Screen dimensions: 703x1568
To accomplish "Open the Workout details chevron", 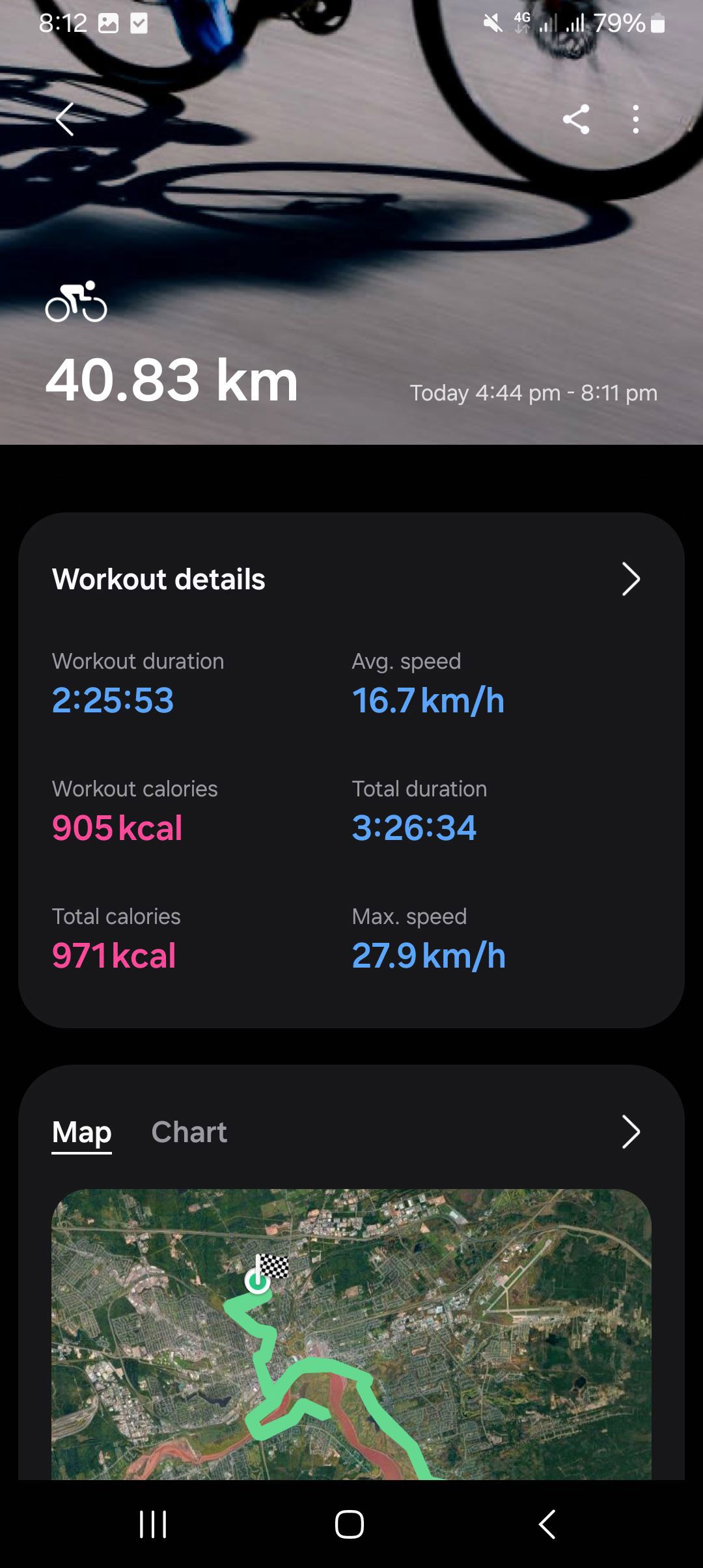I will 631,579.
